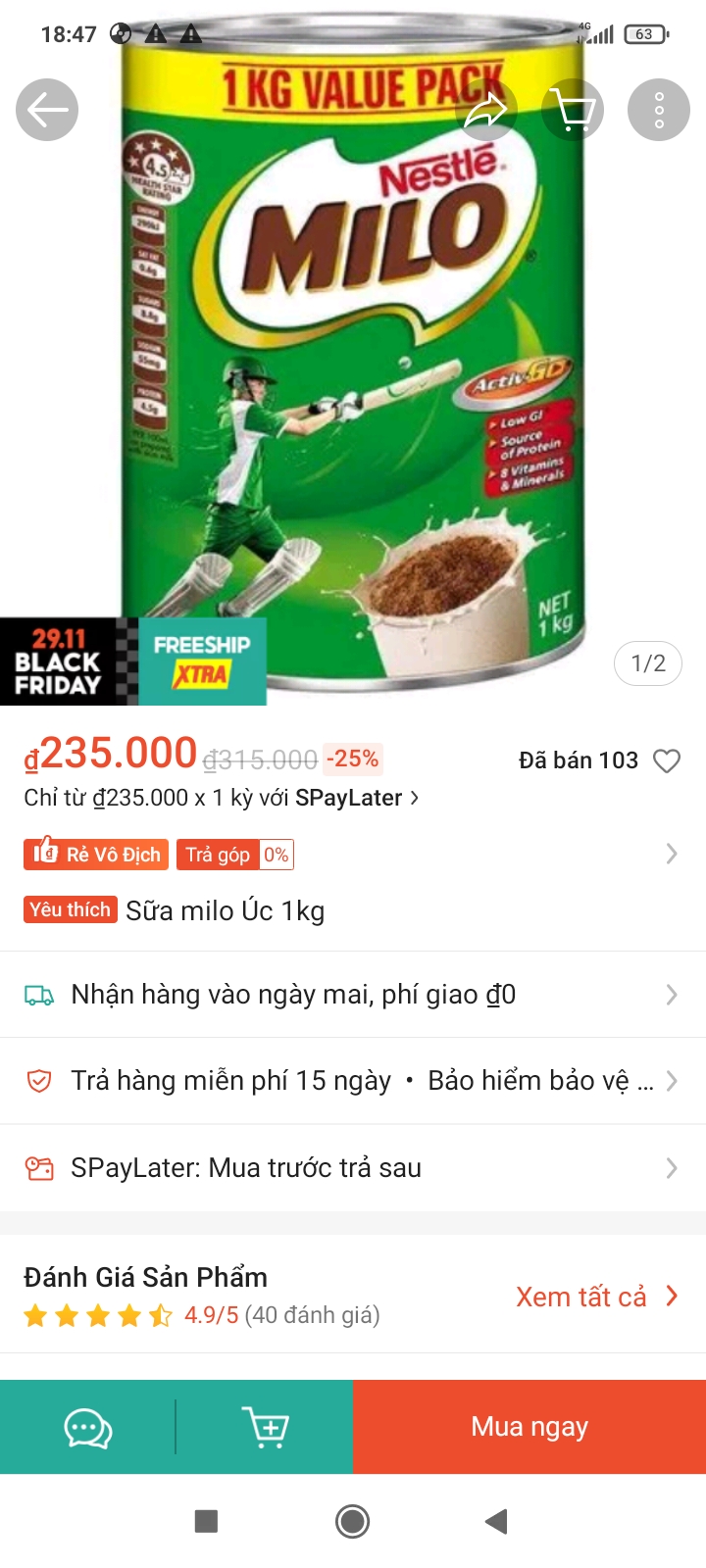Tap the system home button
This screenshot has height=1568, width=706.
pyautogui.click(x=353, y=1521)
